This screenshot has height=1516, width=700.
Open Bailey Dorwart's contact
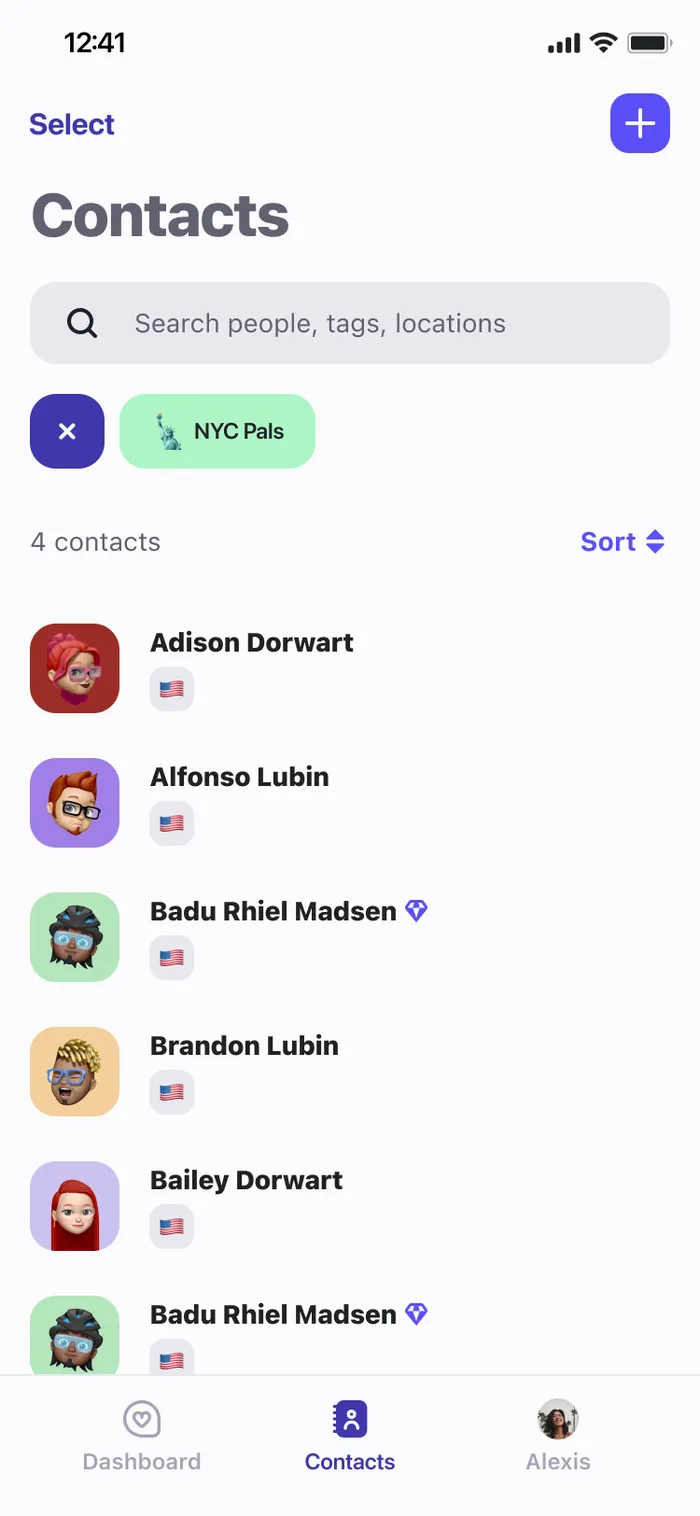(x=350, y=1206)
